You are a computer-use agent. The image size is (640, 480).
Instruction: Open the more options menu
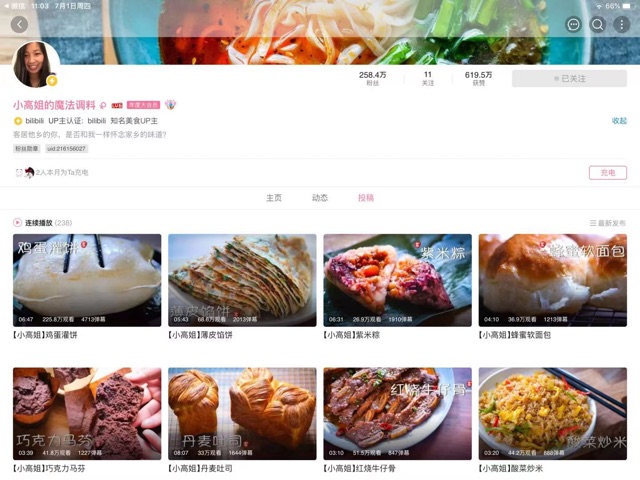pyautogui.click(x=573, y=25)
